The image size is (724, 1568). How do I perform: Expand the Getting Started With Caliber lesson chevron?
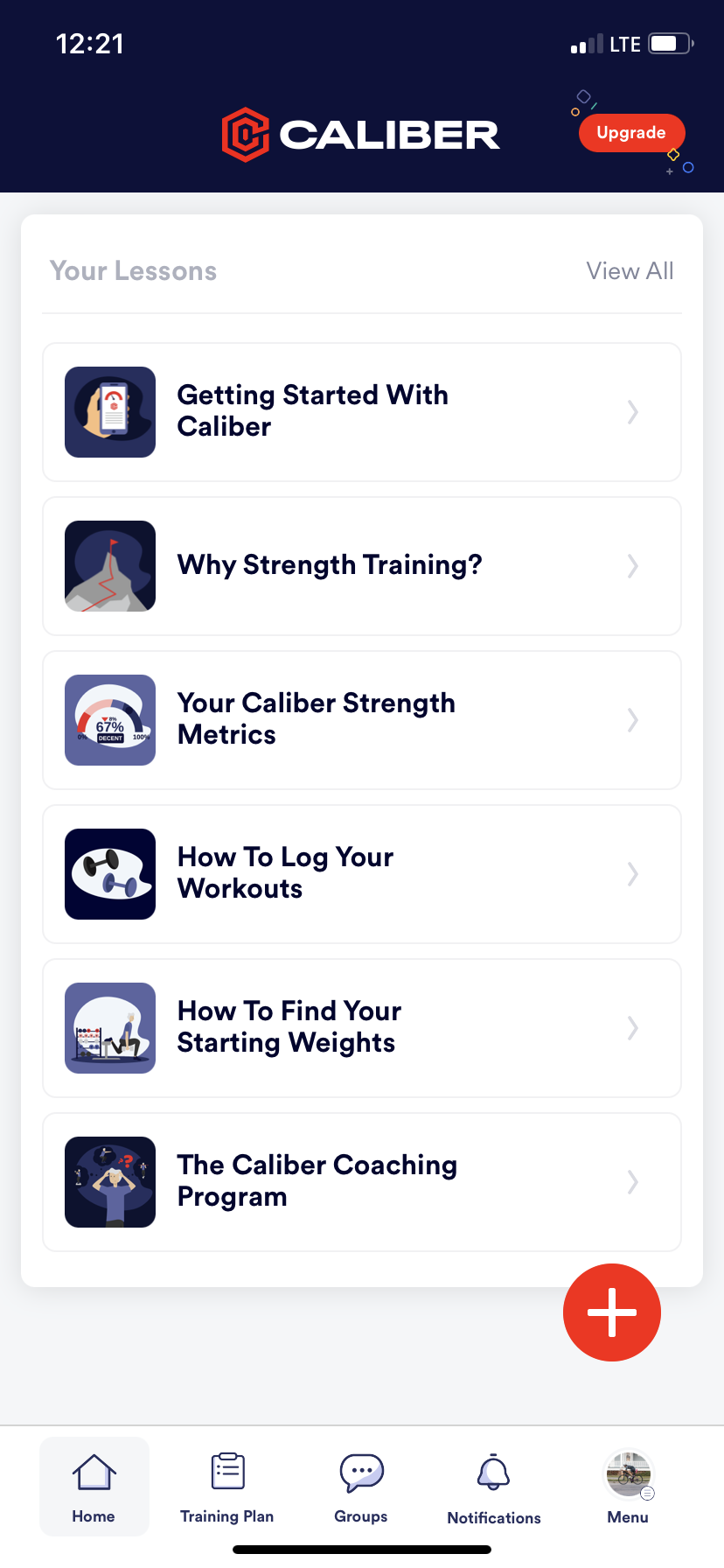click(632, 412)
